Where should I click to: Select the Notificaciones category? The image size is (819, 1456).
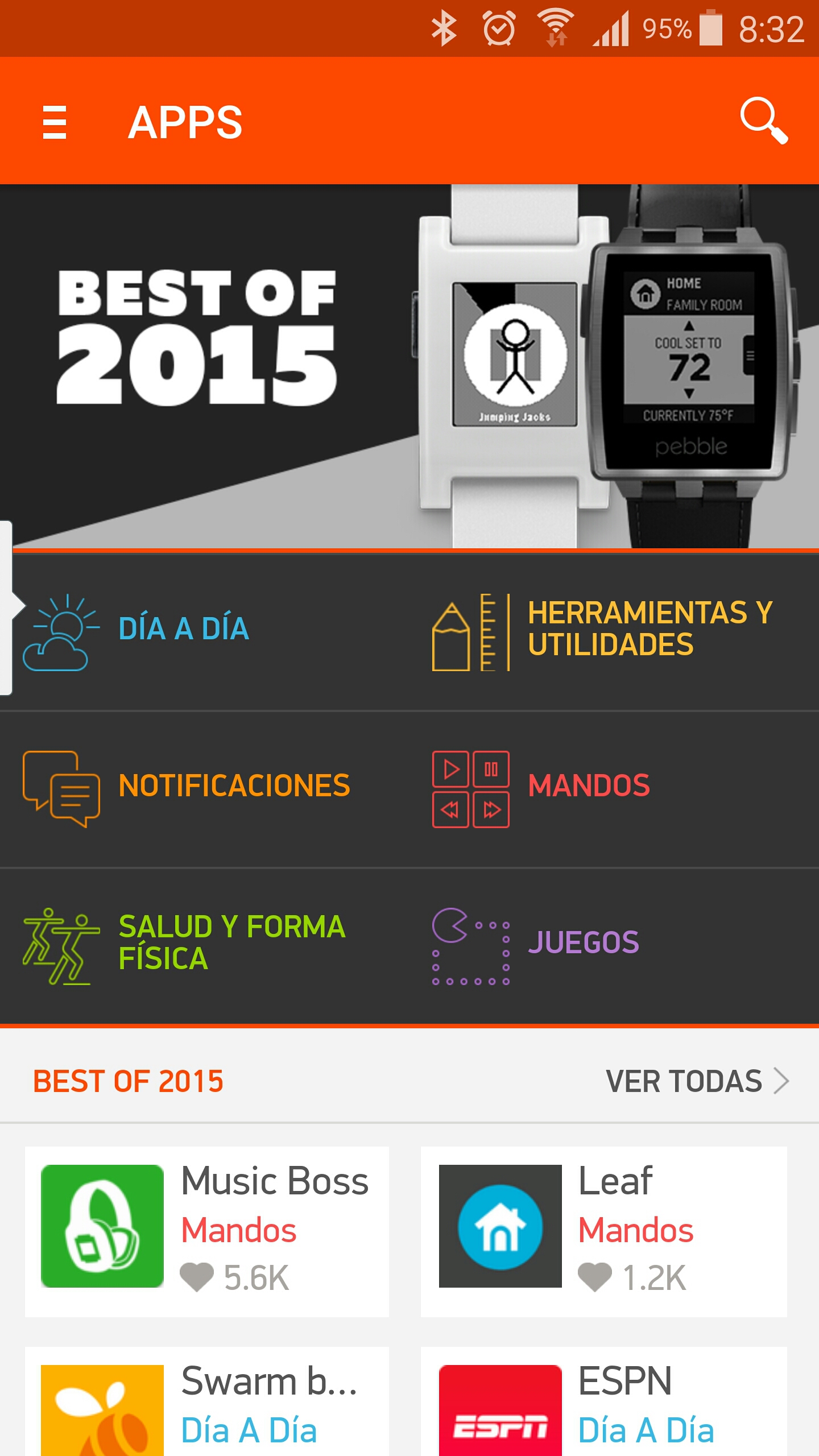pos(205,788)
